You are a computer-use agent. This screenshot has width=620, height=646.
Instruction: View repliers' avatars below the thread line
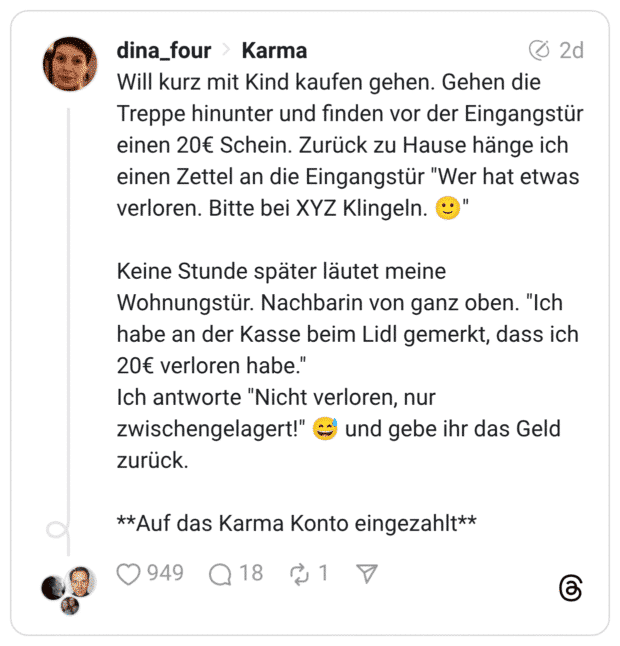pyautogui.click(x=69, y=588)
